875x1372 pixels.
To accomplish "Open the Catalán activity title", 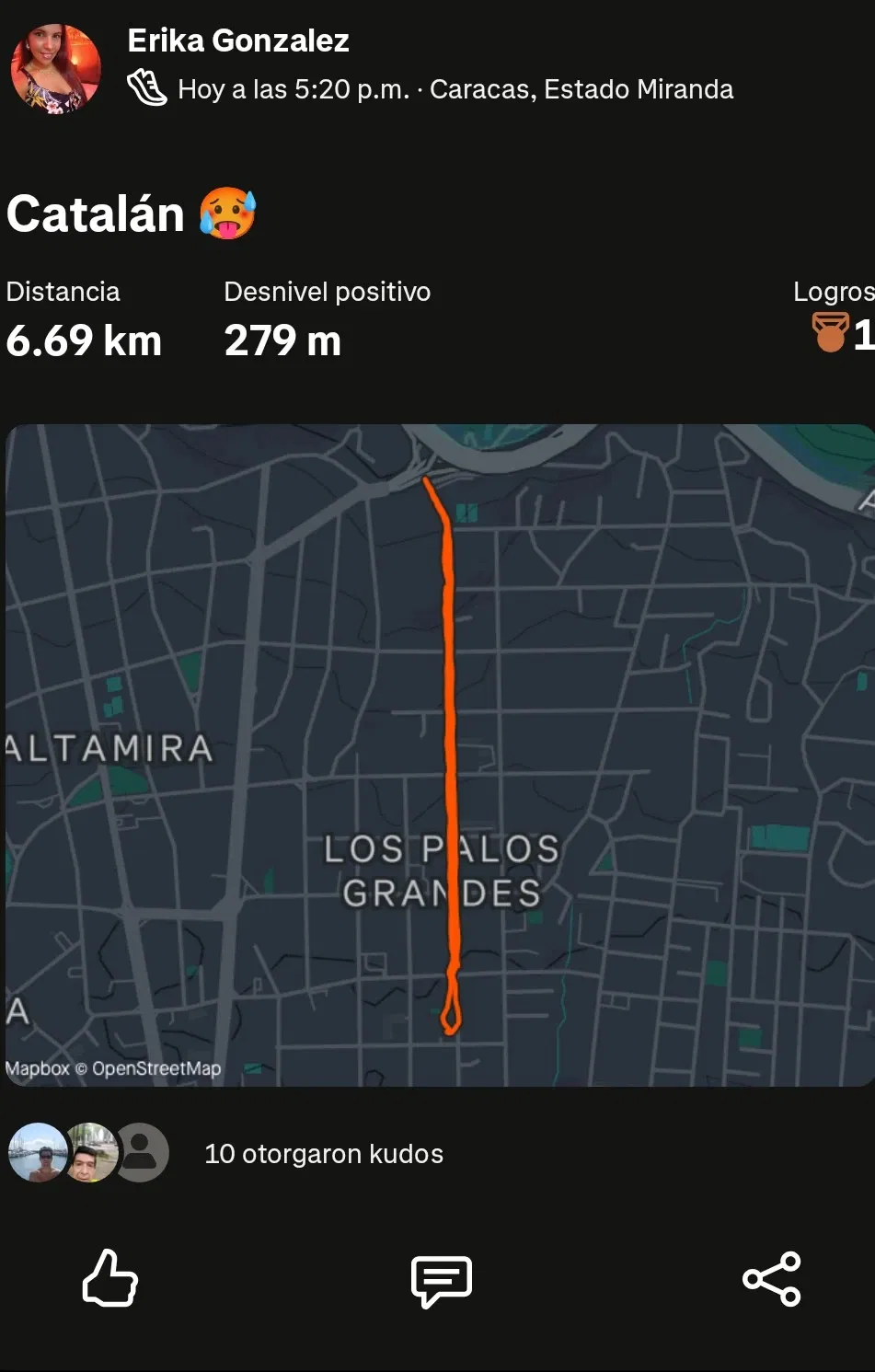I will [x=96, y=213].
